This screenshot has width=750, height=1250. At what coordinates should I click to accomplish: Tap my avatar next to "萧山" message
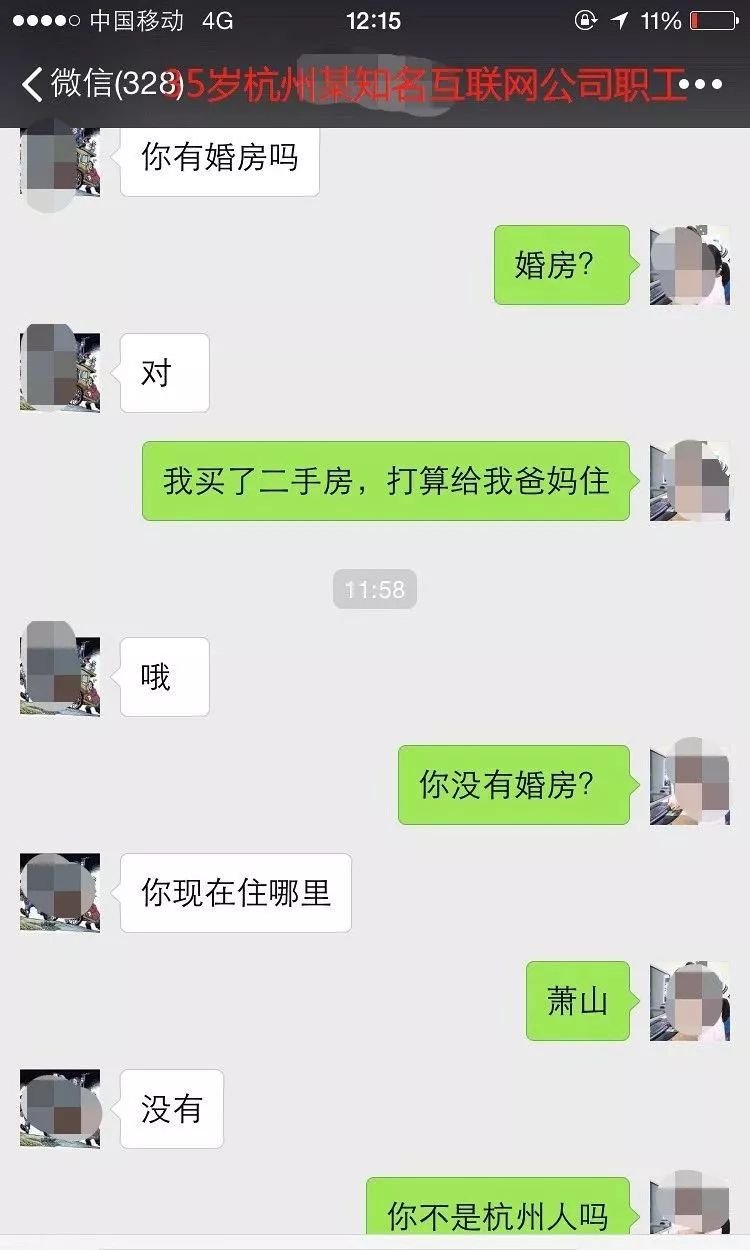(x=690, y=1001)
